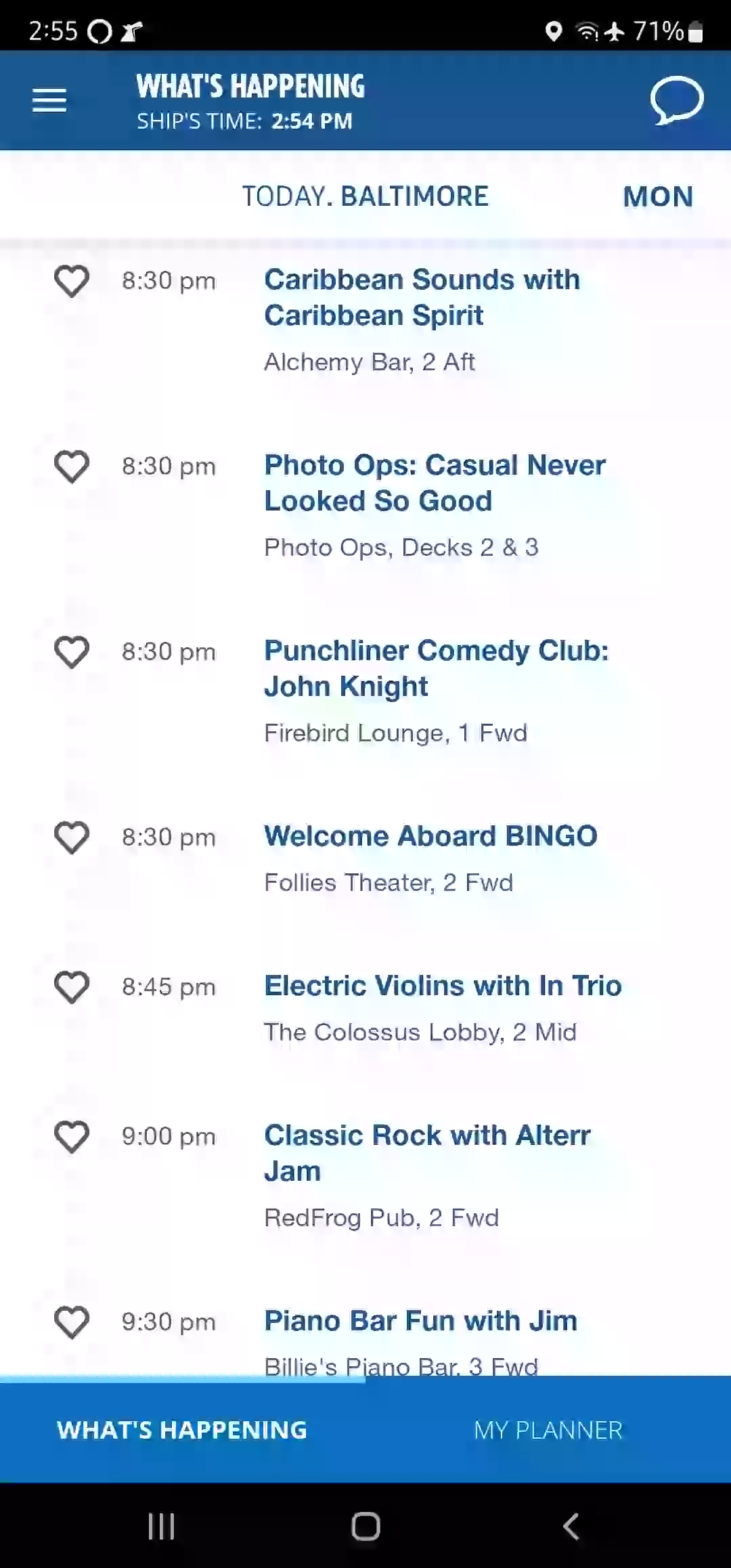This screenshot has height=1568, width=731.
Task: Heart Piano Bar Fun with Jim
Action: click(72, 1322)
